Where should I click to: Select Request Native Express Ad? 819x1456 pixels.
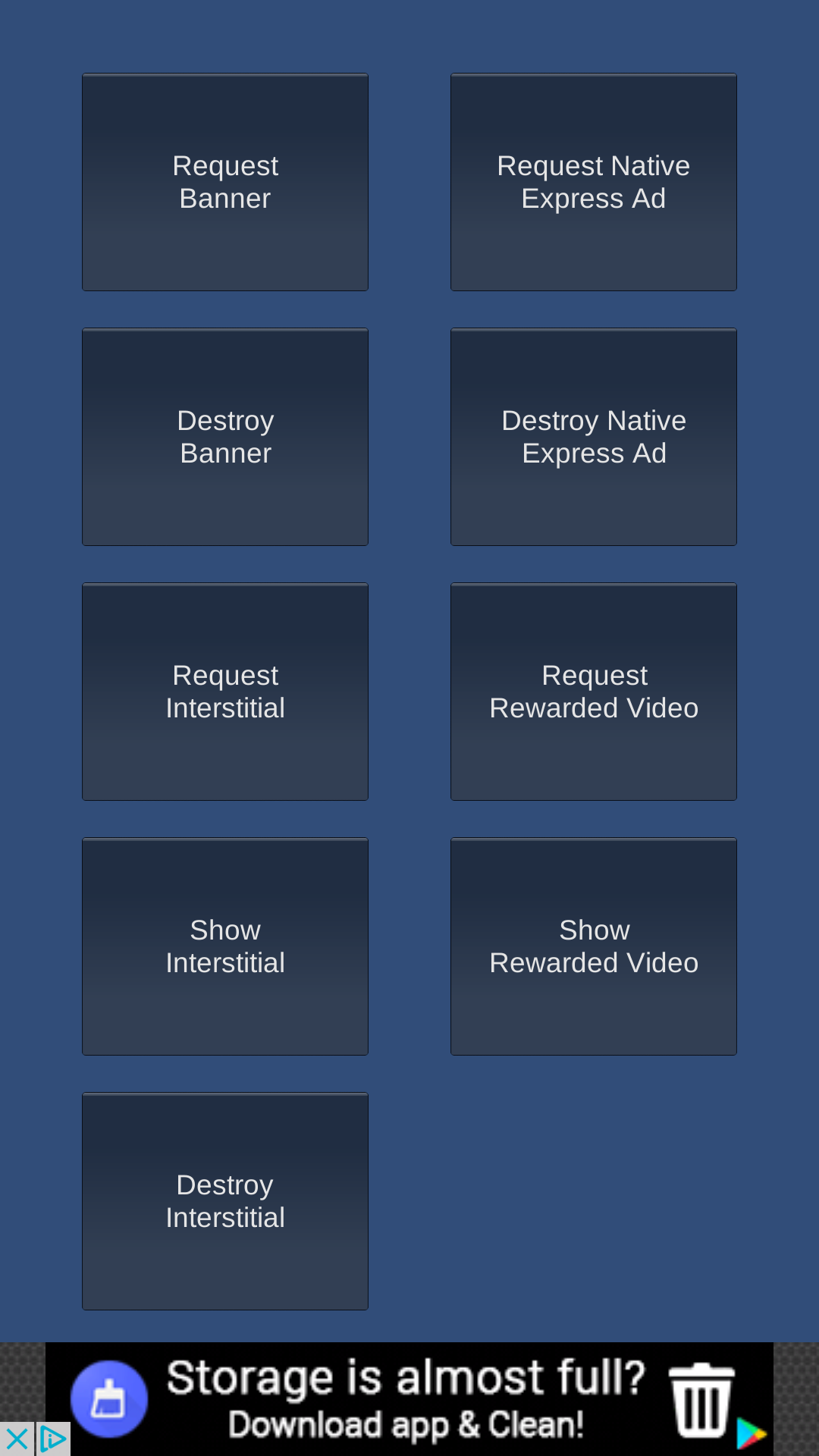pos(594,182)
